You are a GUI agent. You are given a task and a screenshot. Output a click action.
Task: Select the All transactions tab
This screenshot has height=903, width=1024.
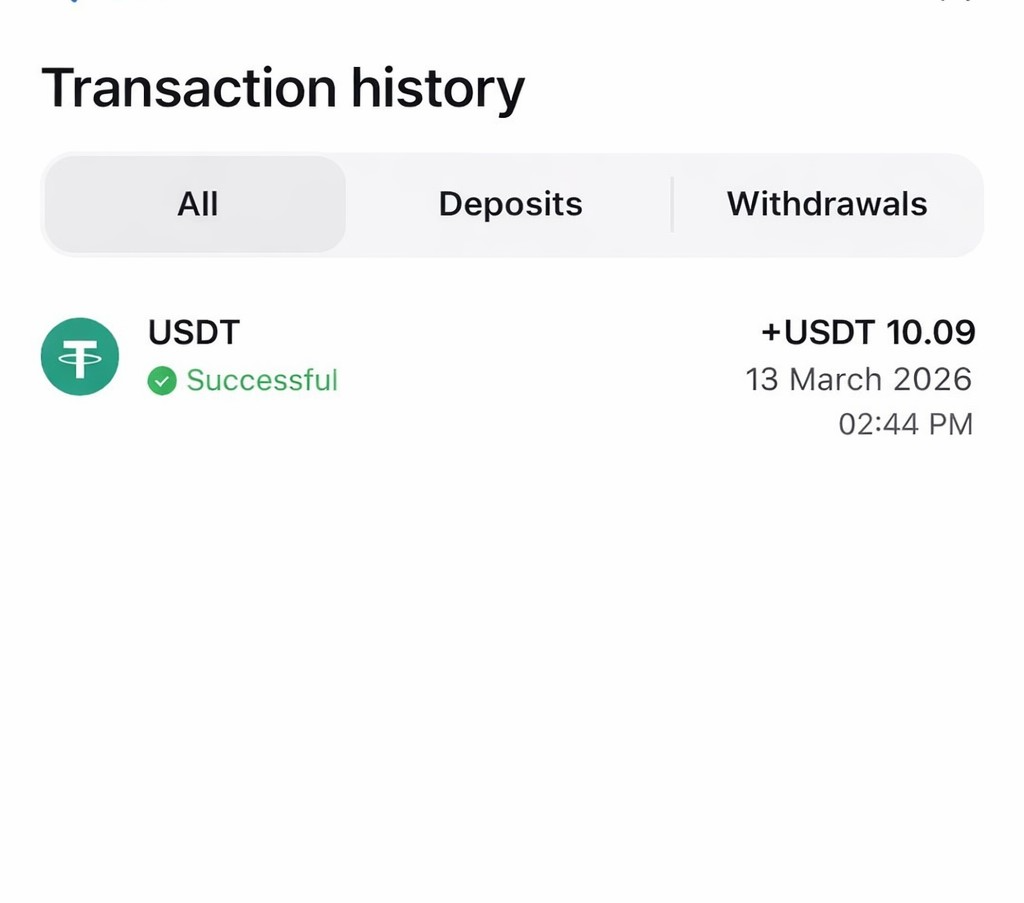[x=197, y=204]
